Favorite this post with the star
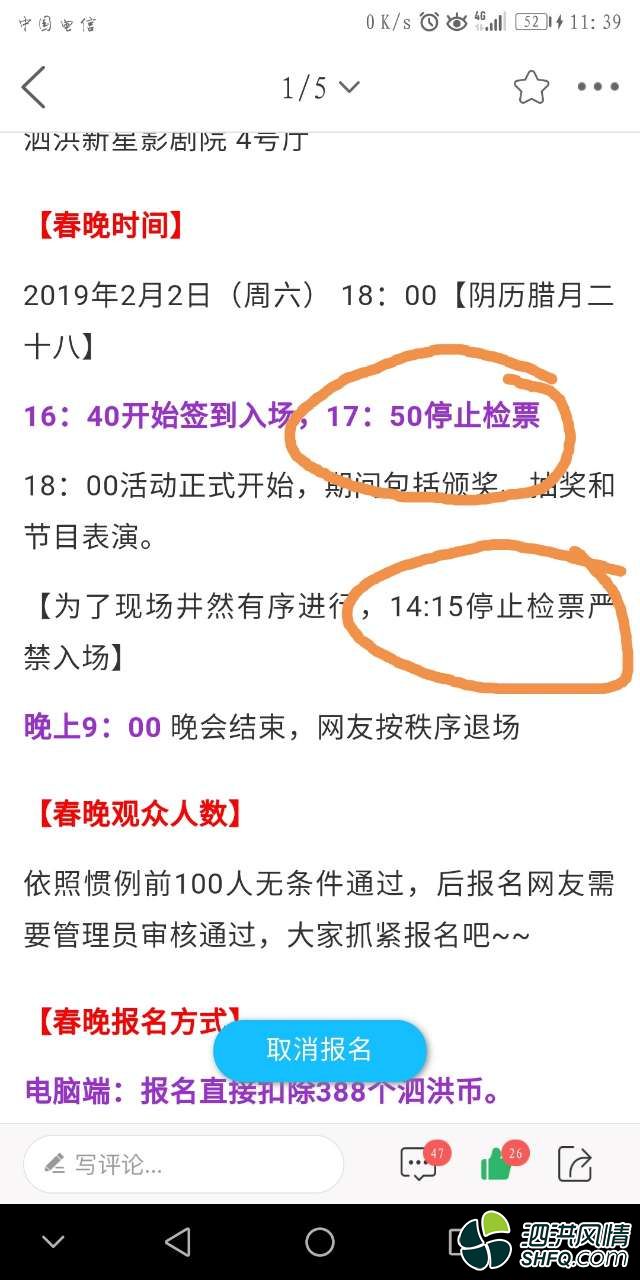The width and height of the screenshot is (640, 1280). pyautogui.click(x=531, y=88)
